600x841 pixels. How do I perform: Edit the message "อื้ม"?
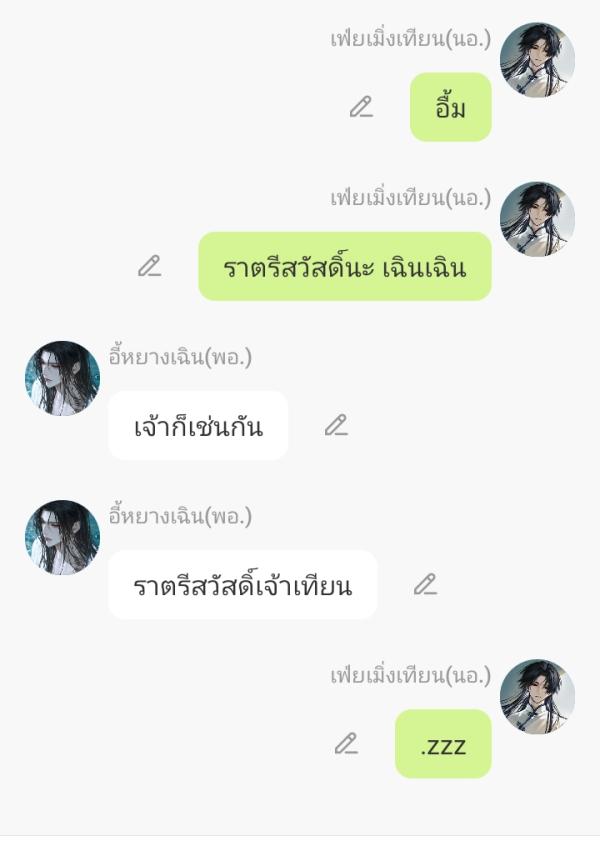(x=361, y=107)
